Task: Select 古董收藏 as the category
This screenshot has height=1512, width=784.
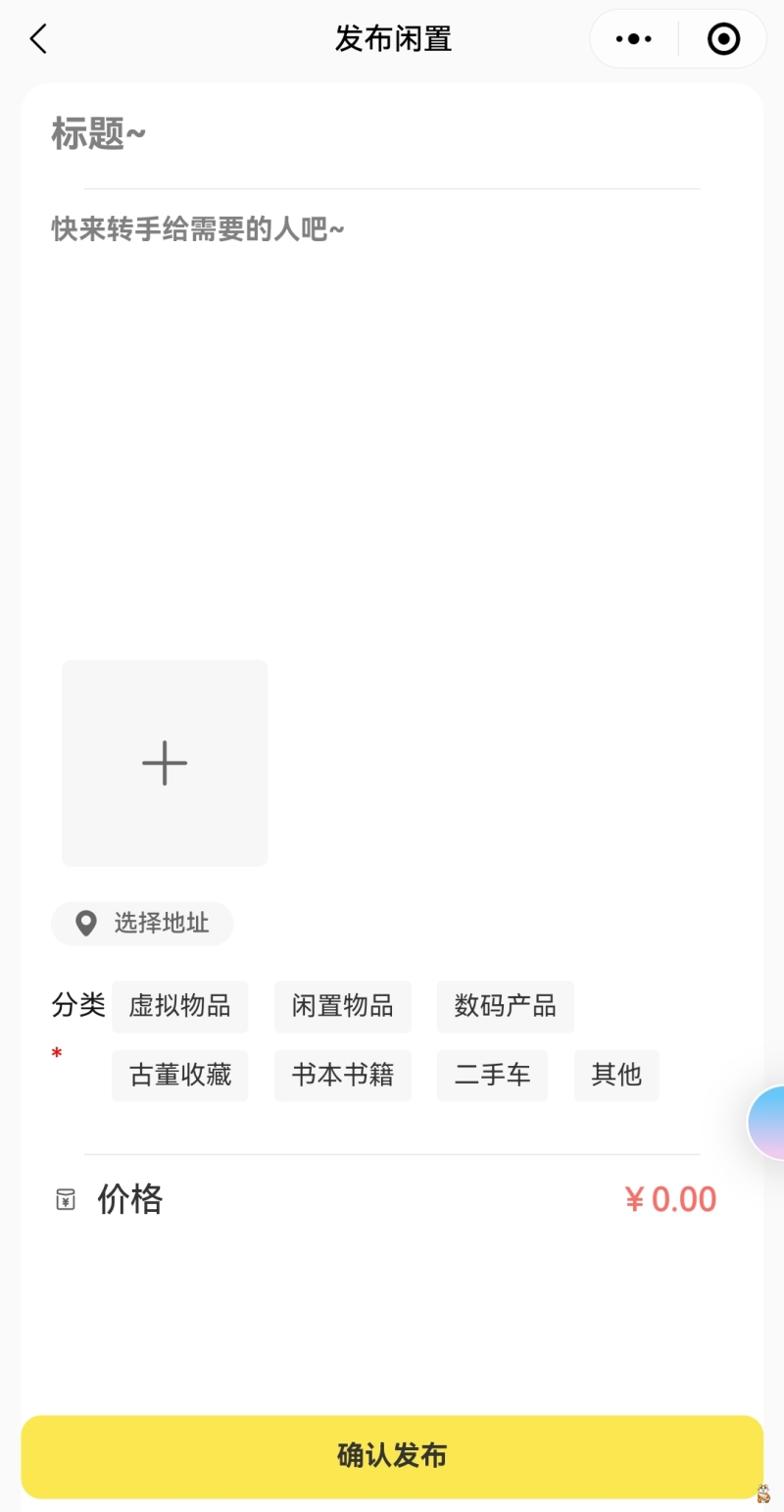Action: [180, 1076]
